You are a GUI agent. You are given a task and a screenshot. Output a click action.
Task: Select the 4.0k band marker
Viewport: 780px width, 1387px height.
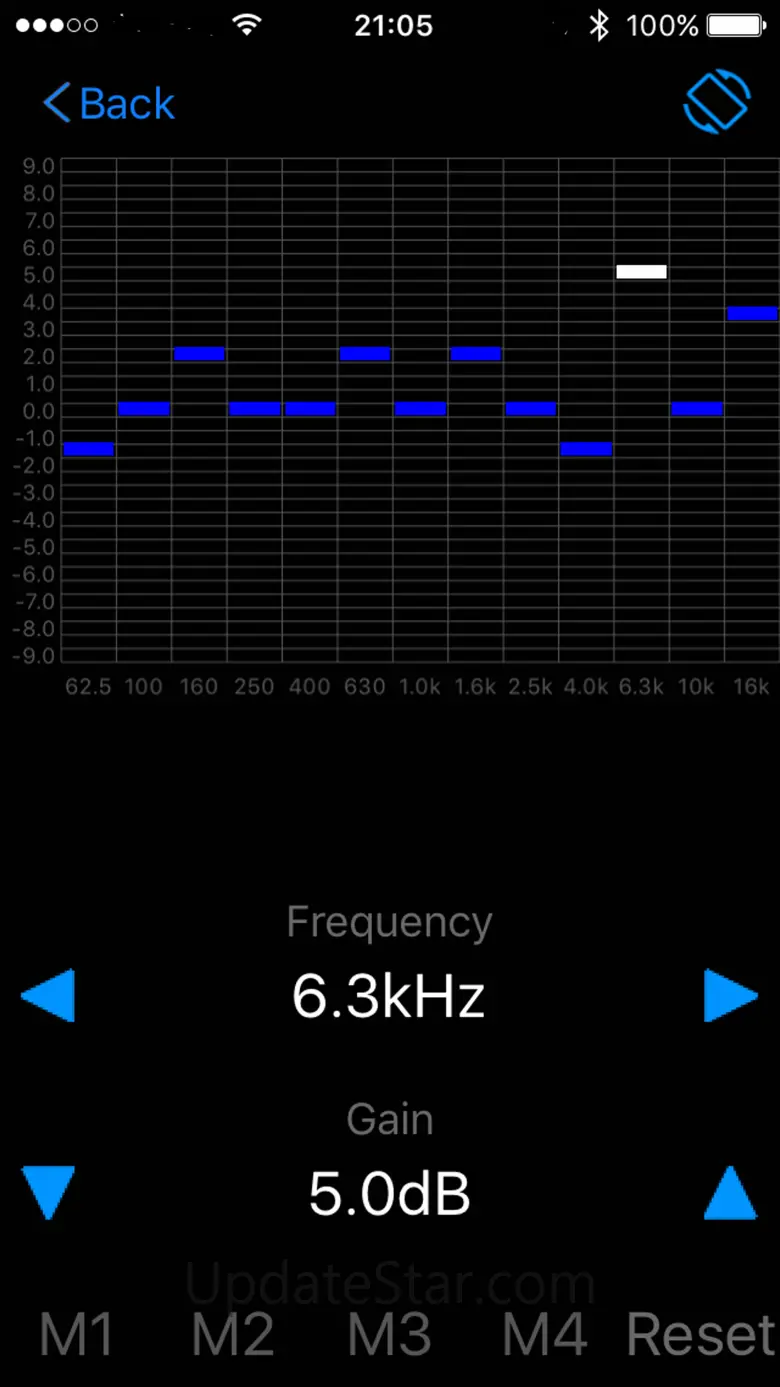tap(586, 449)
